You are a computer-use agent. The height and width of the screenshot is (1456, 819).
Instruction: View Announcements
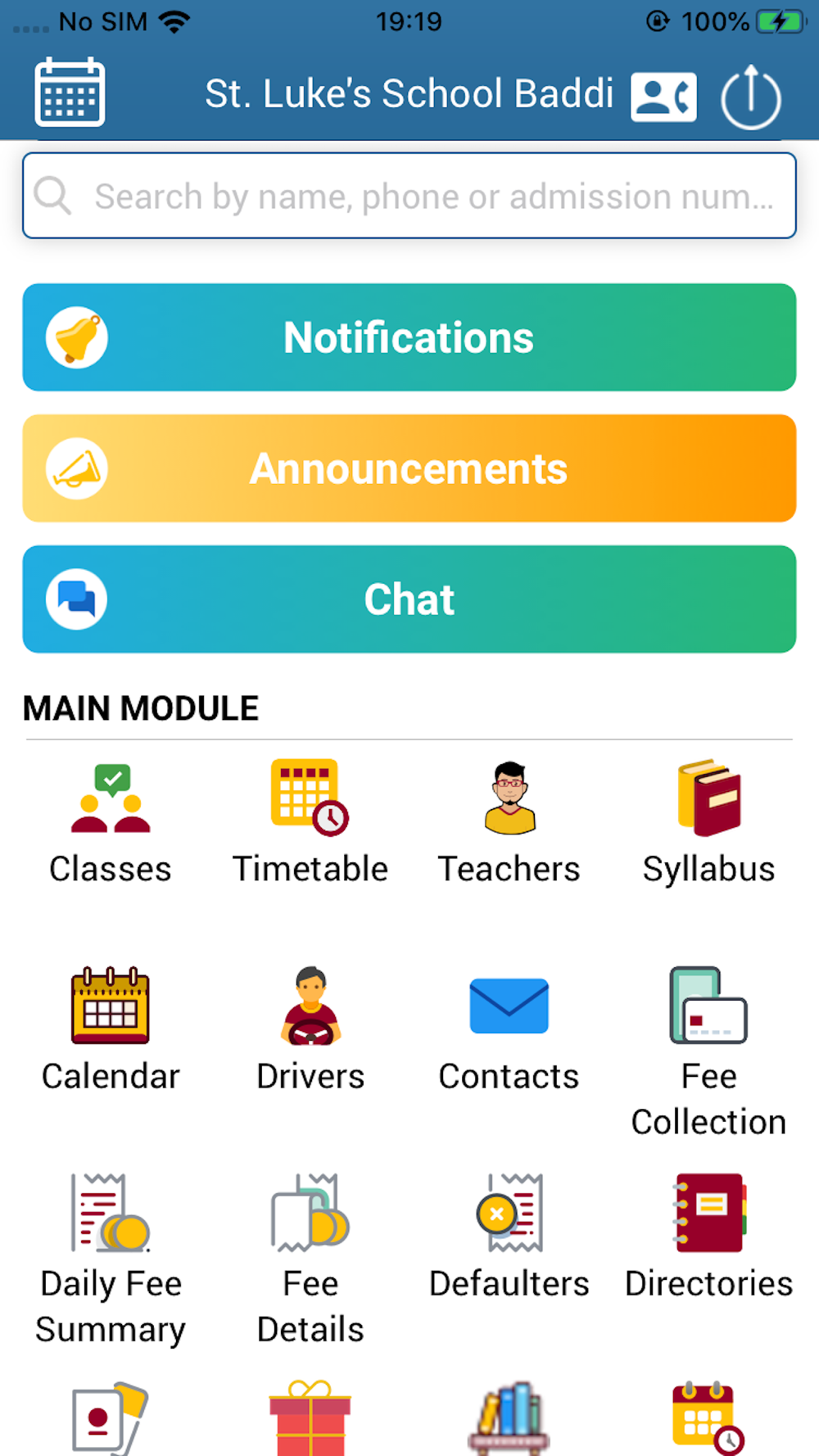[x=409, y=468]
